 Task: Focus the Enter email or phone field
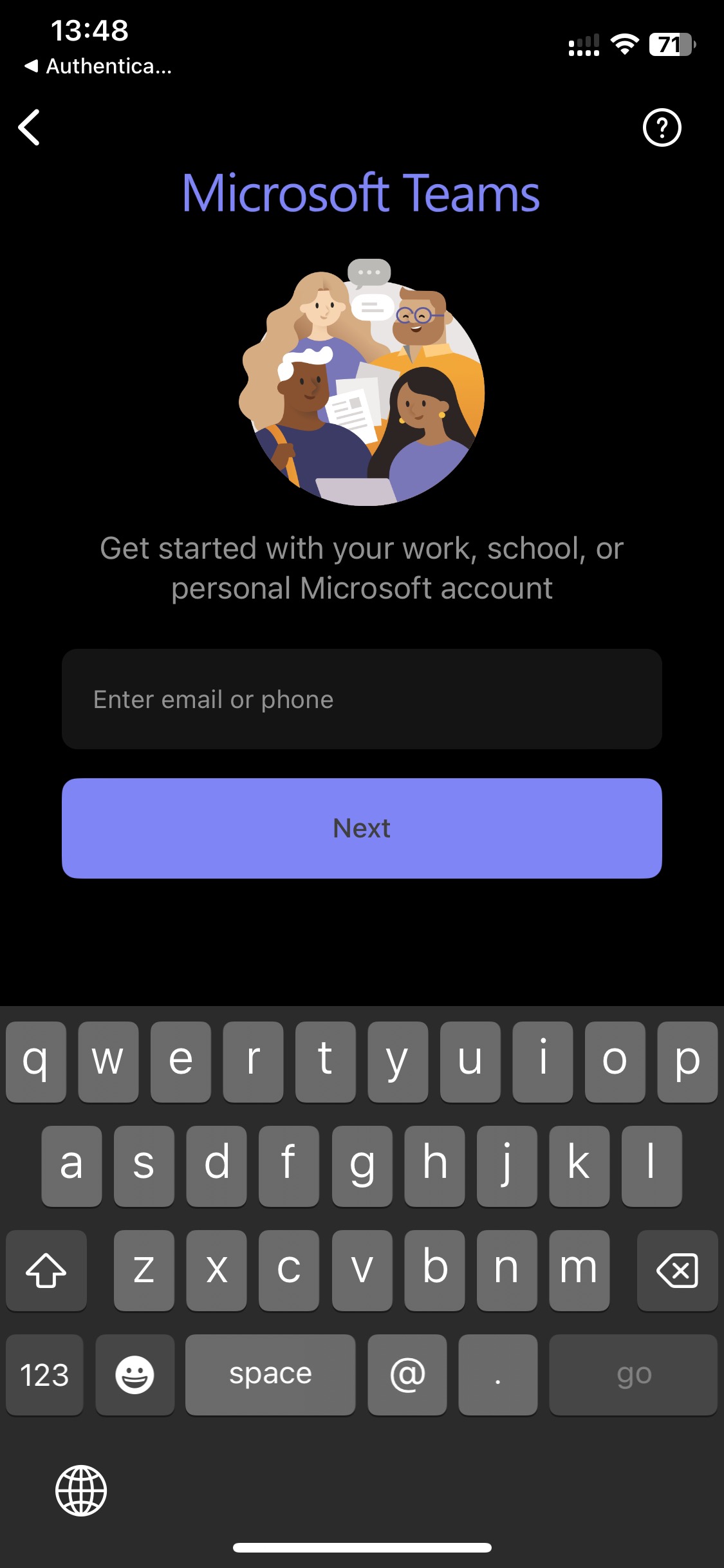pos(362,699)
